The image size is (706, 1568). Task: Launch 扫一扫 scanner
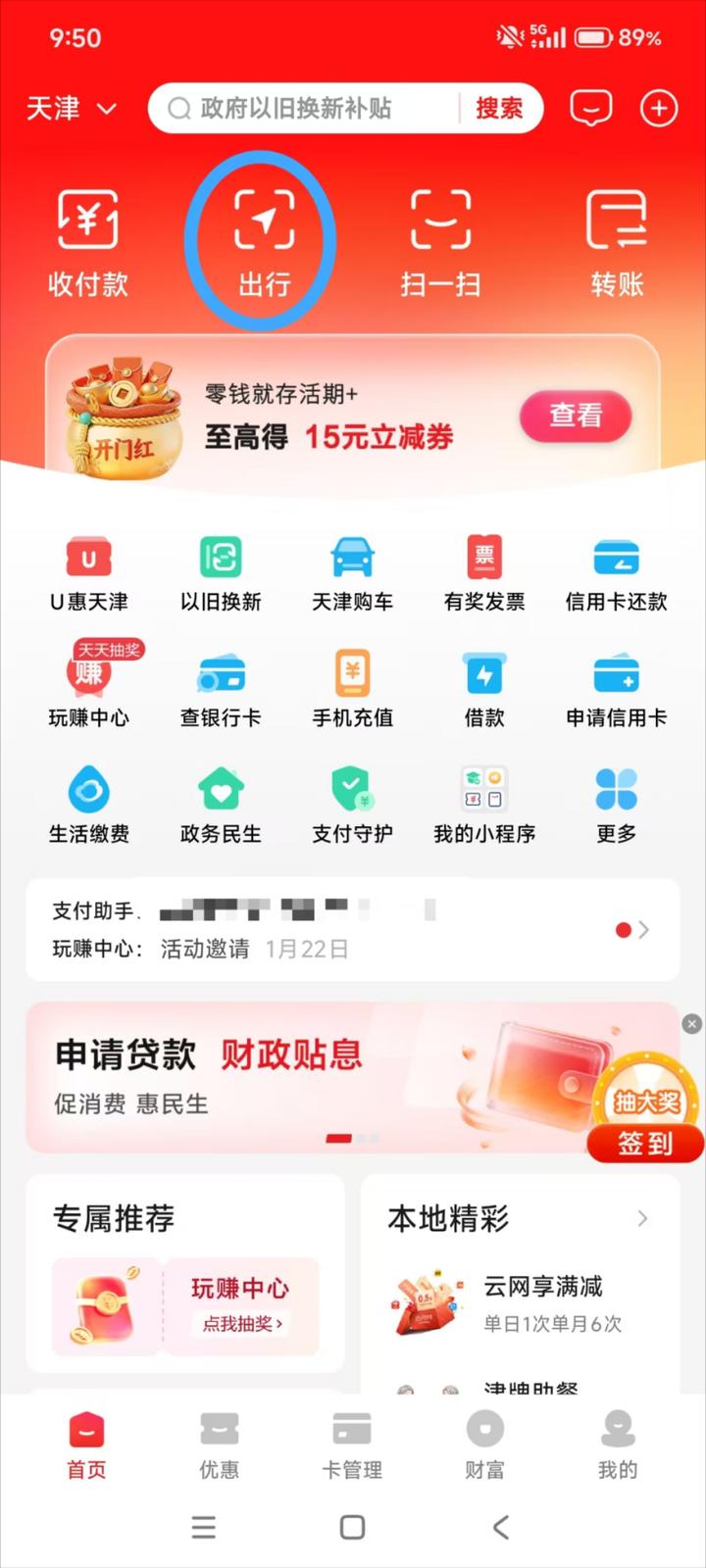tap(440, 242)
